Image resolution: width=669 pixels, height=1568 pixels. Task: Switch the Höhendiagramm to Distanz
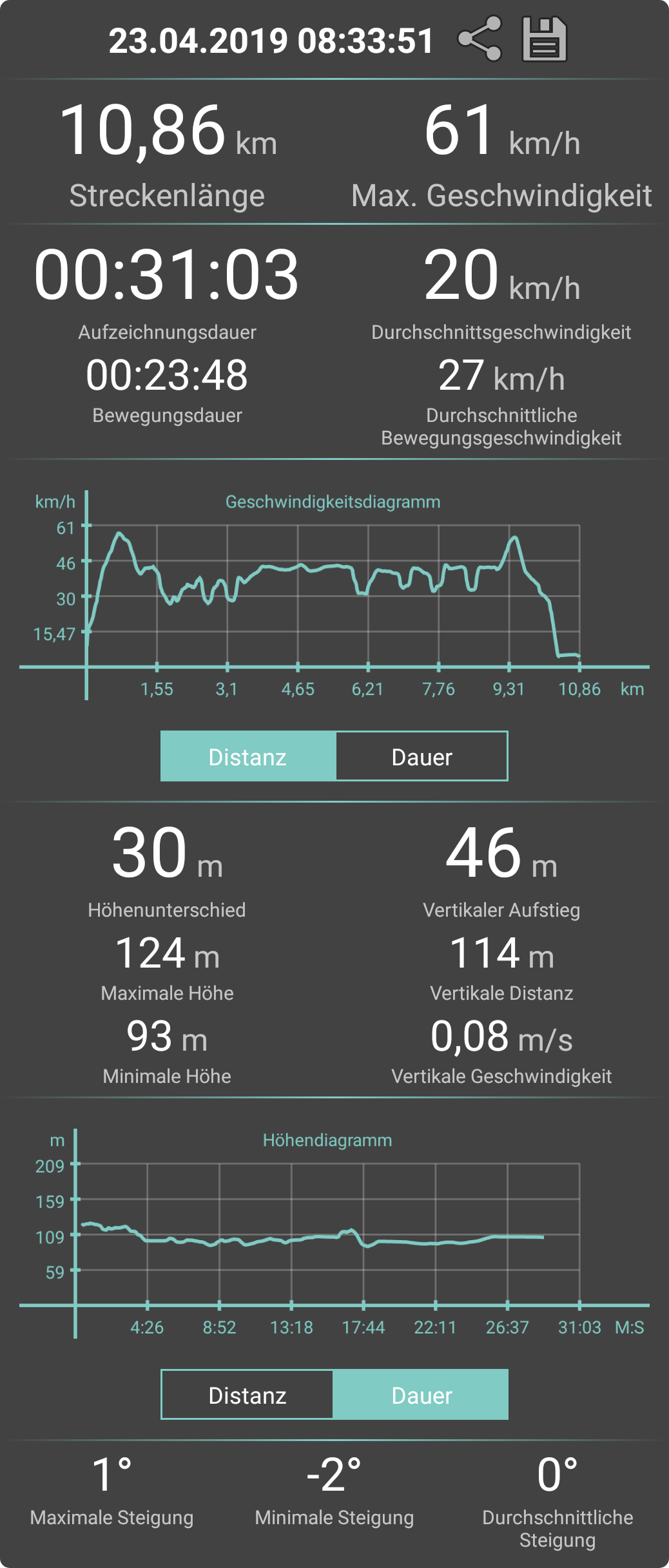[x=247, y=1395]
